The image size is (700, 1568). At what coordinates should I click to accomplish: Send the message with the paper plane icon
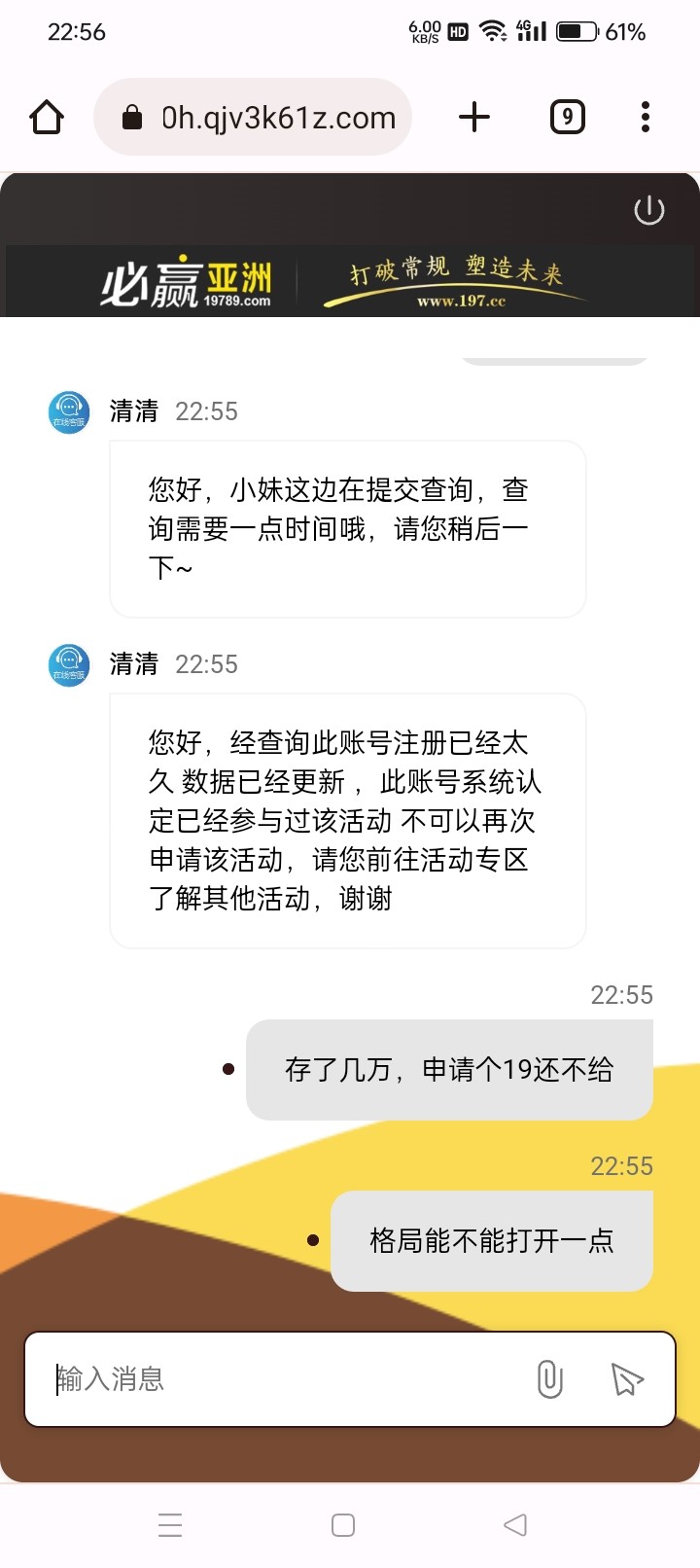[627, 1379]
